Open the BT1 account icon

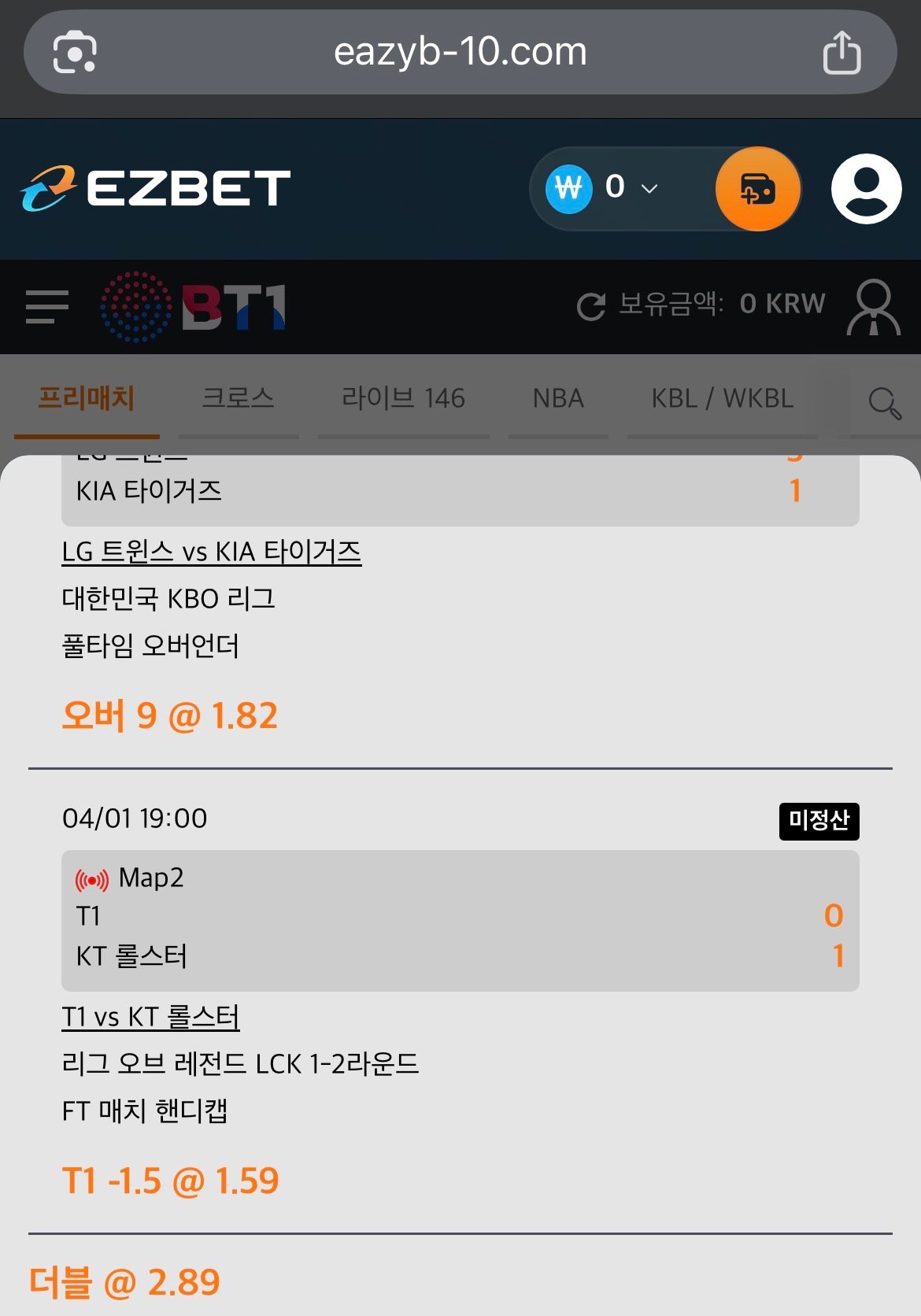(x=873, y=307)
